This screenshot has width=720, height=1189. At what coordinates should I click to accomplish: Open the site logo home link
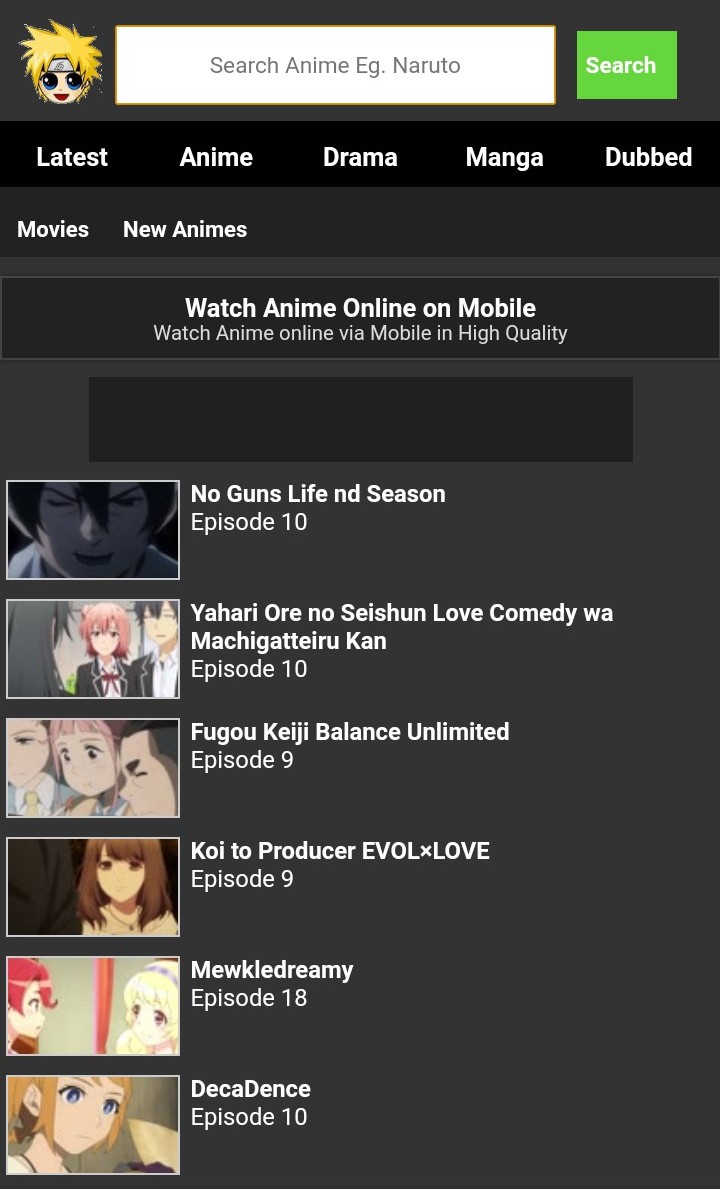(x=61, y=62)
